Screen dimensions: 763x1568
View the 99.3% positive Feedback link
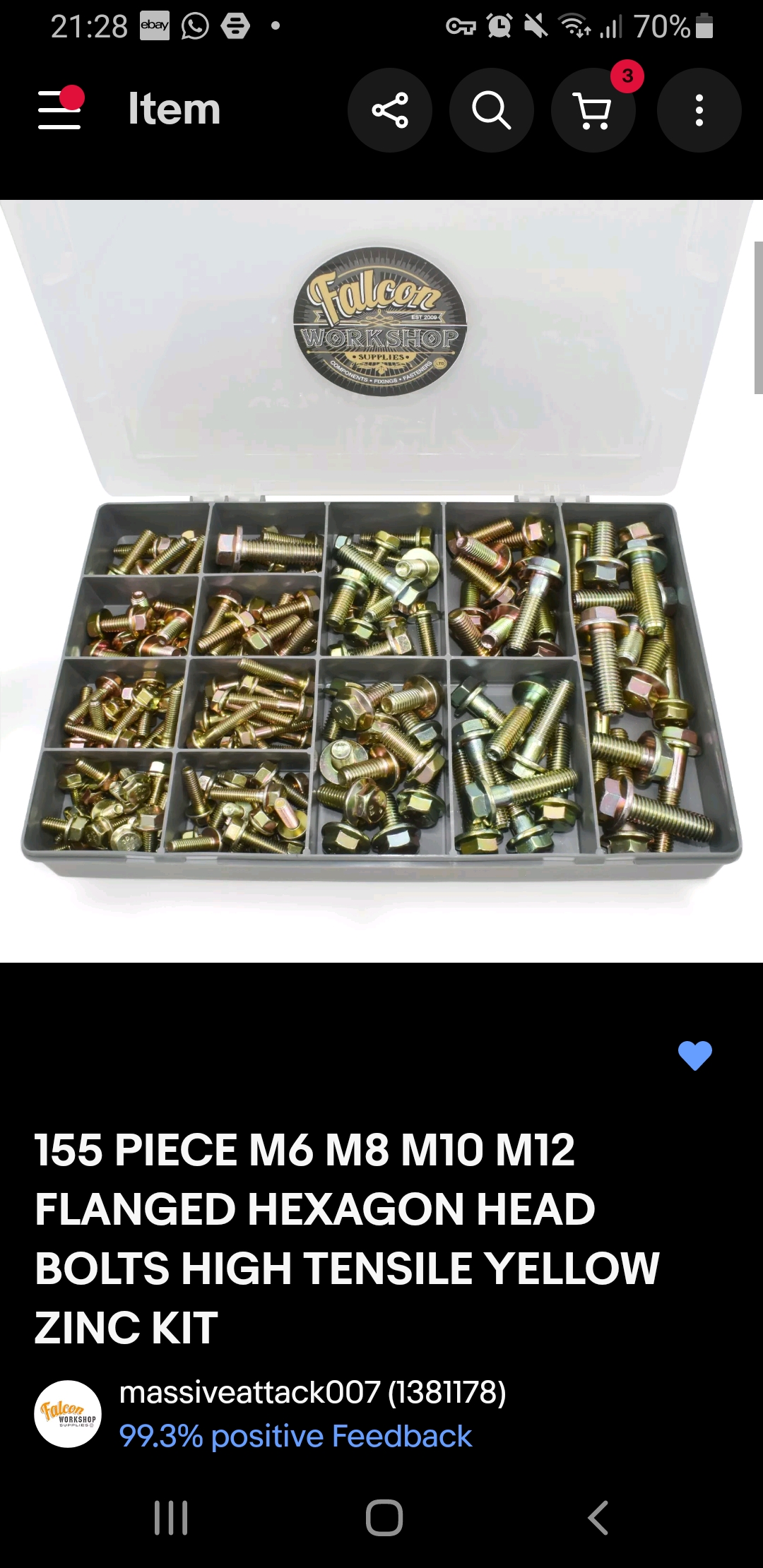point(295,1436)
